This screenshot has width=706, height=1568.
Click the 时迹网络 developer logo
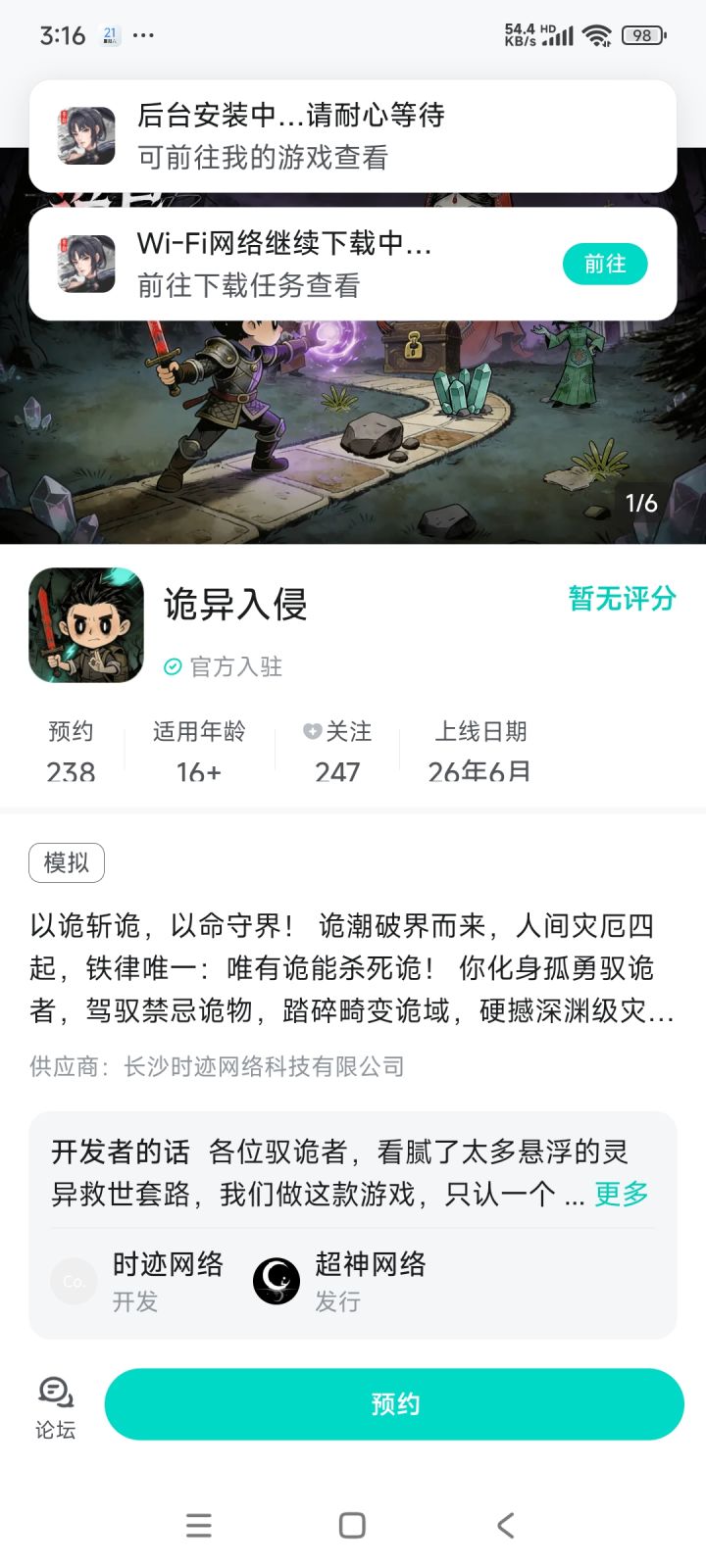pyautogui.click(x=74, y=1281)
